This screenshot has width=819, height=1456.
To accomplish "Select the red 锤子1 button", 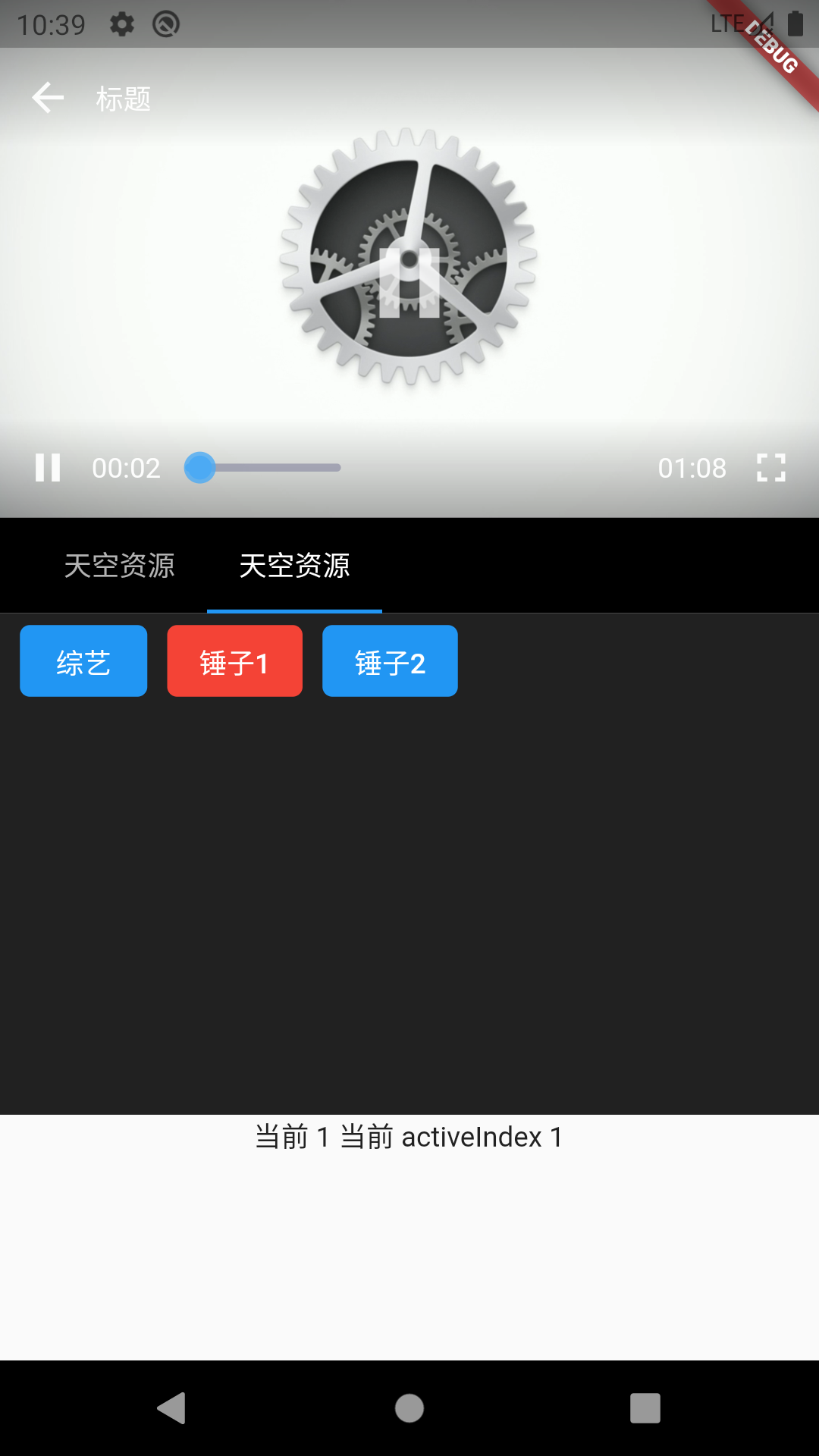I will pyautogui.click(x=234, y=661).
